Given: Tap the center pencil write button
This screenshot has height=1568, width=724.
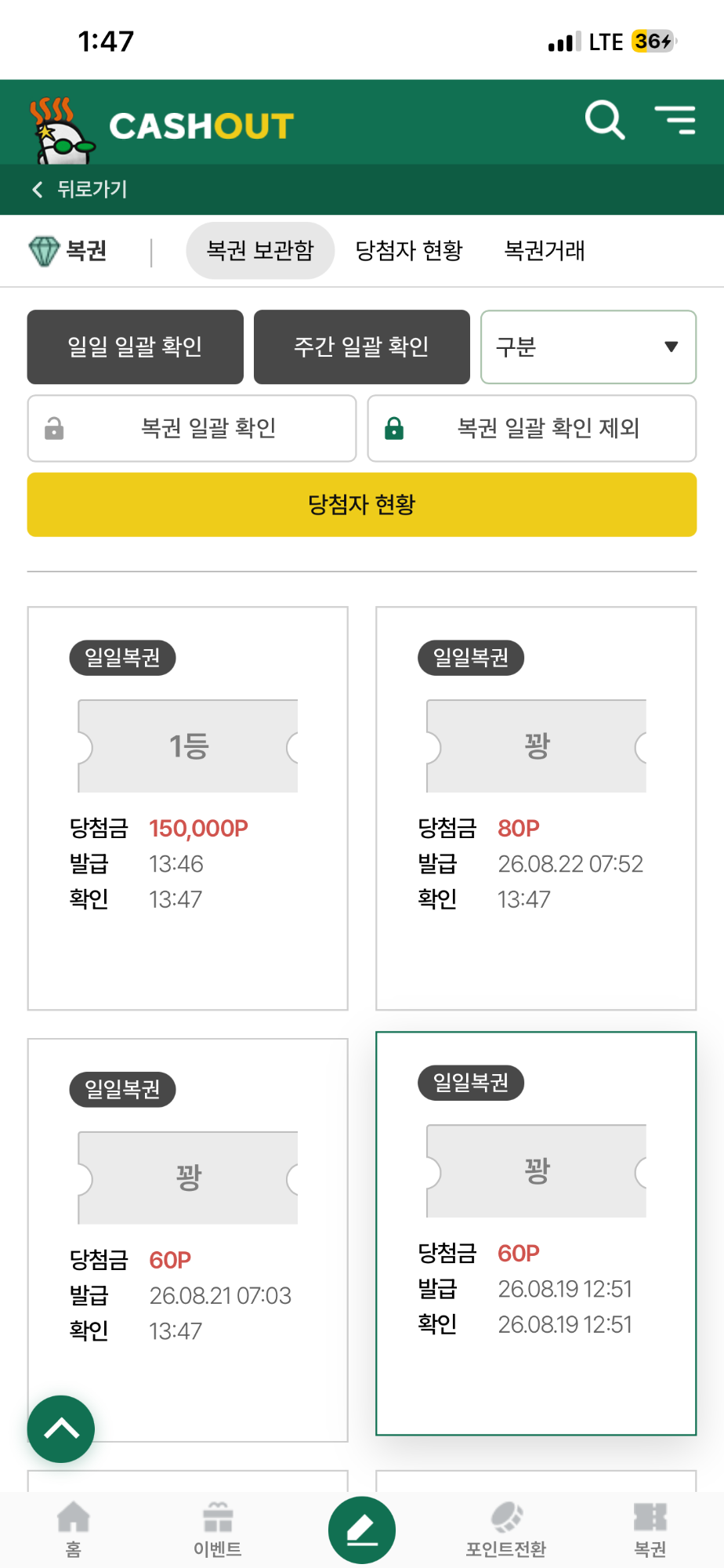Looking at the screenshot, I should click(x=362, y=1530).
